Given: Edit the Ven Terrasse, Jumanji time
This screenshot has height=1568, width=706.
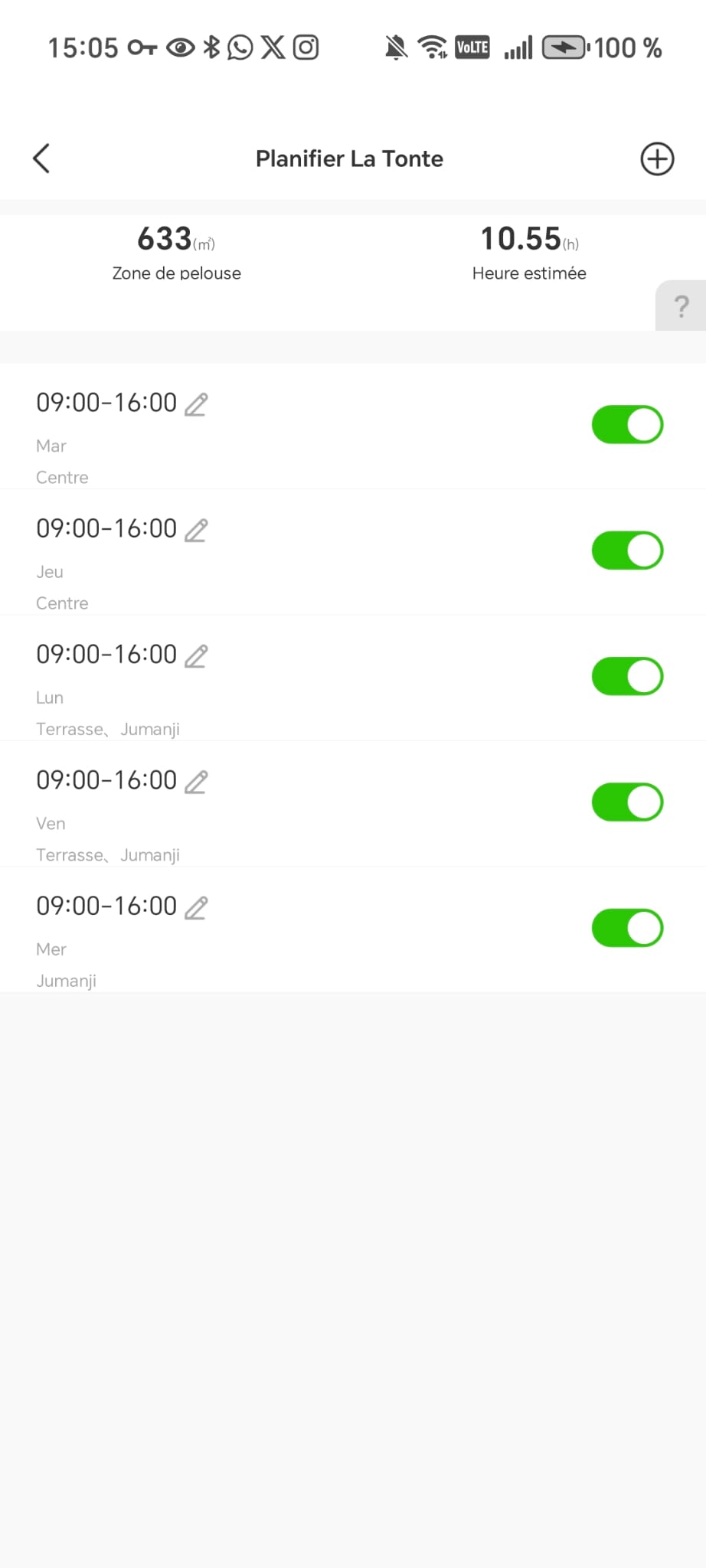Looking at the screenshot, I should (196, 782).
